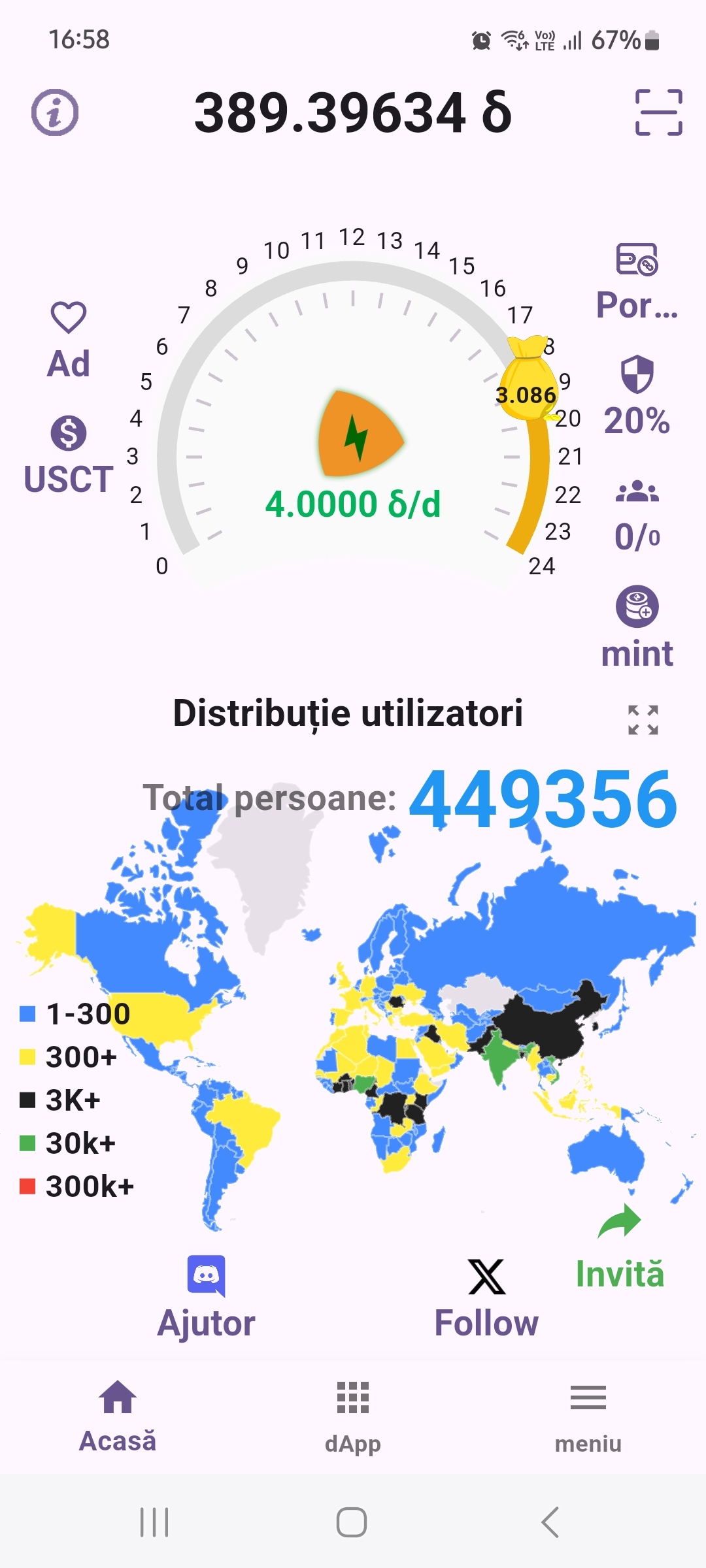Open the mint option

(x=637, y=627)
